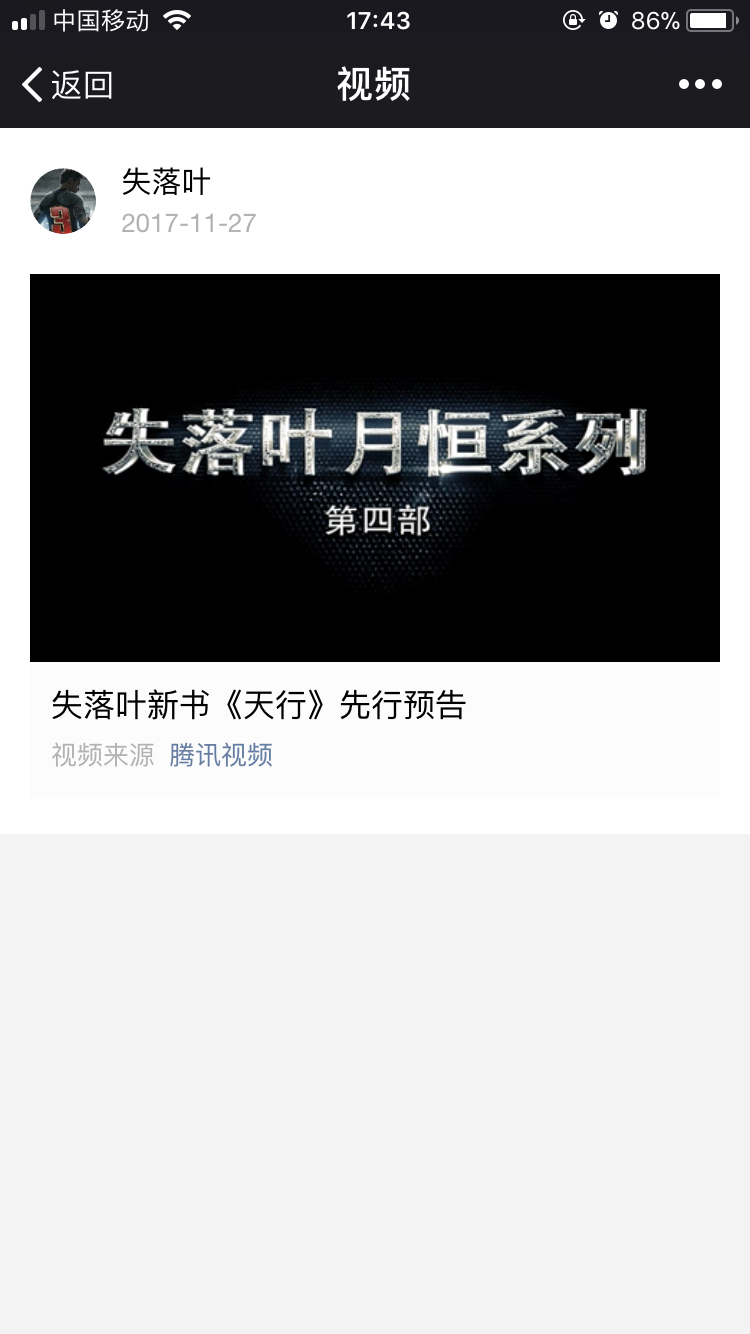Screen dimensions: 750x1334
Task: Tap the orientation lock icon
Action: 572,19
